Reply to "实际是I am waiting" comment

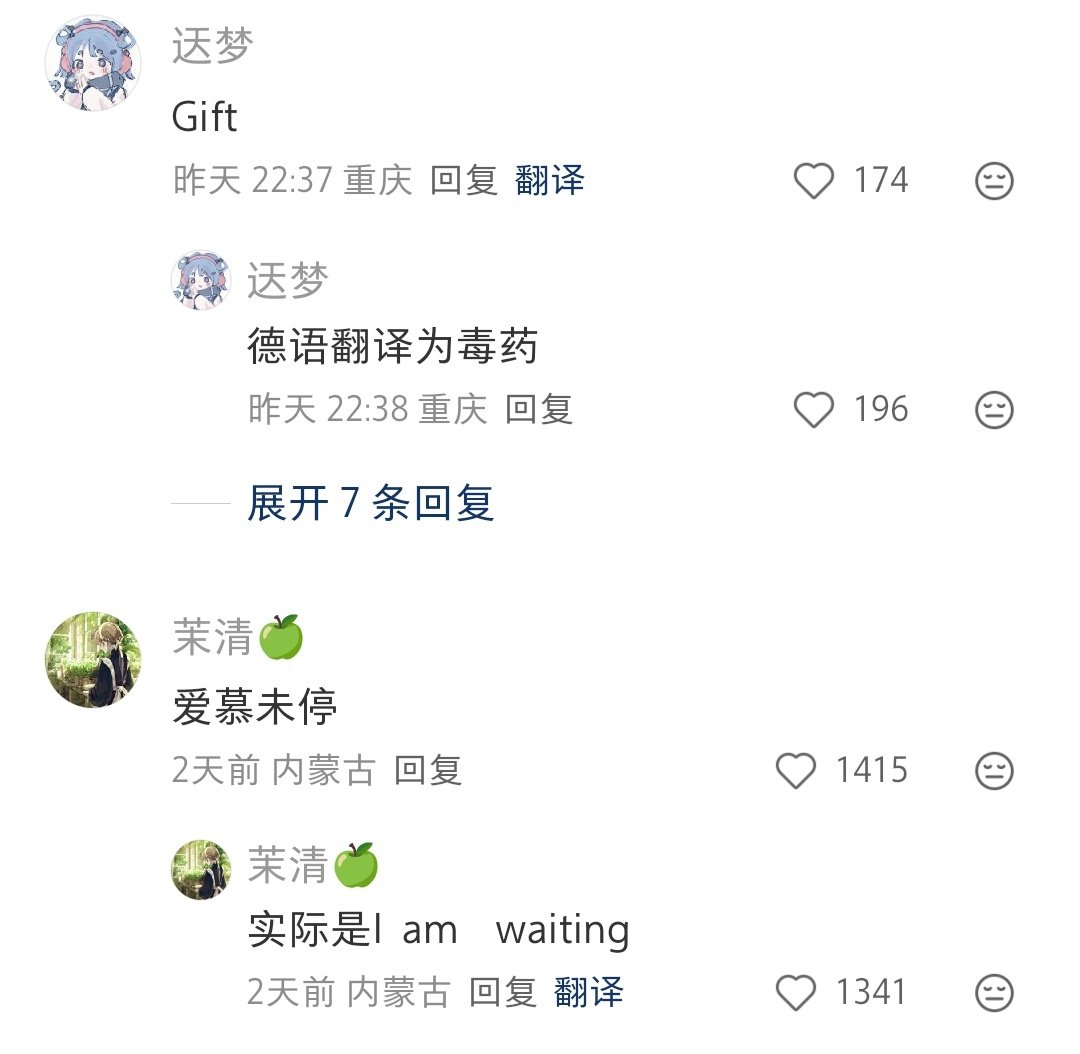pyautogui.click(x=503, y=993)
